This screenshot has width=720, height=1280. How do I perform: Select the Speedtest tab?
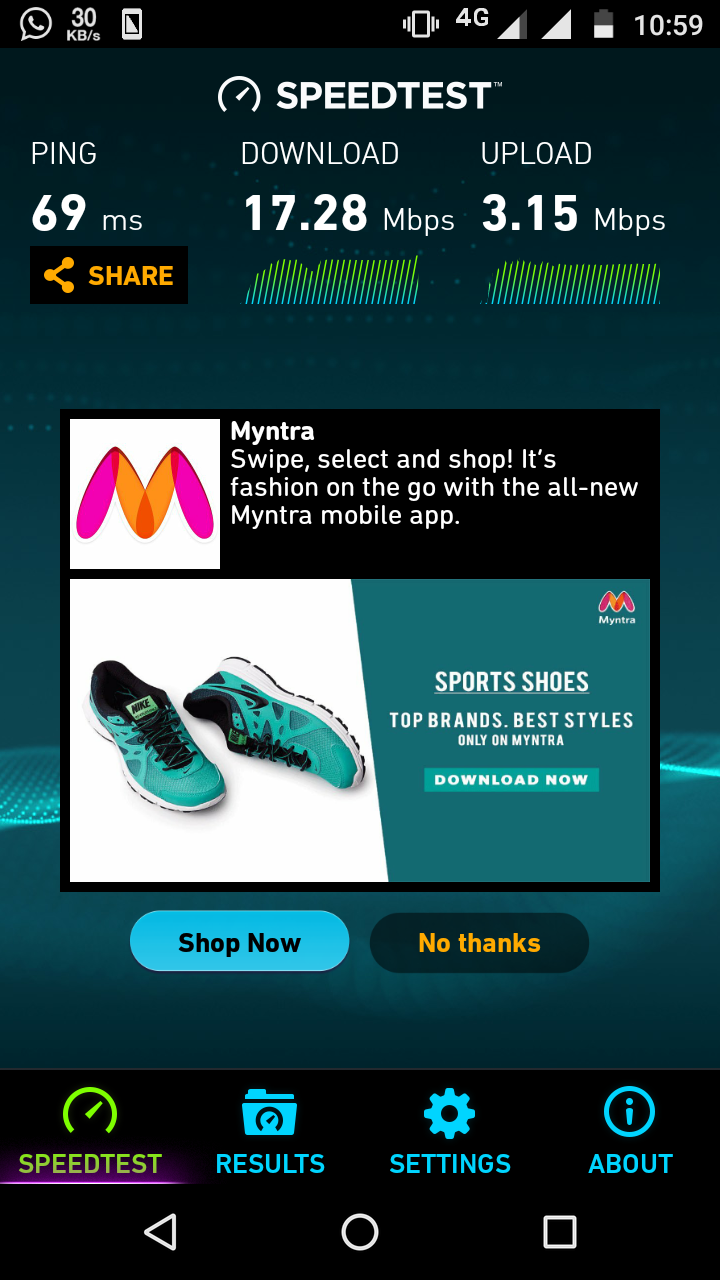pos(90,1132)
